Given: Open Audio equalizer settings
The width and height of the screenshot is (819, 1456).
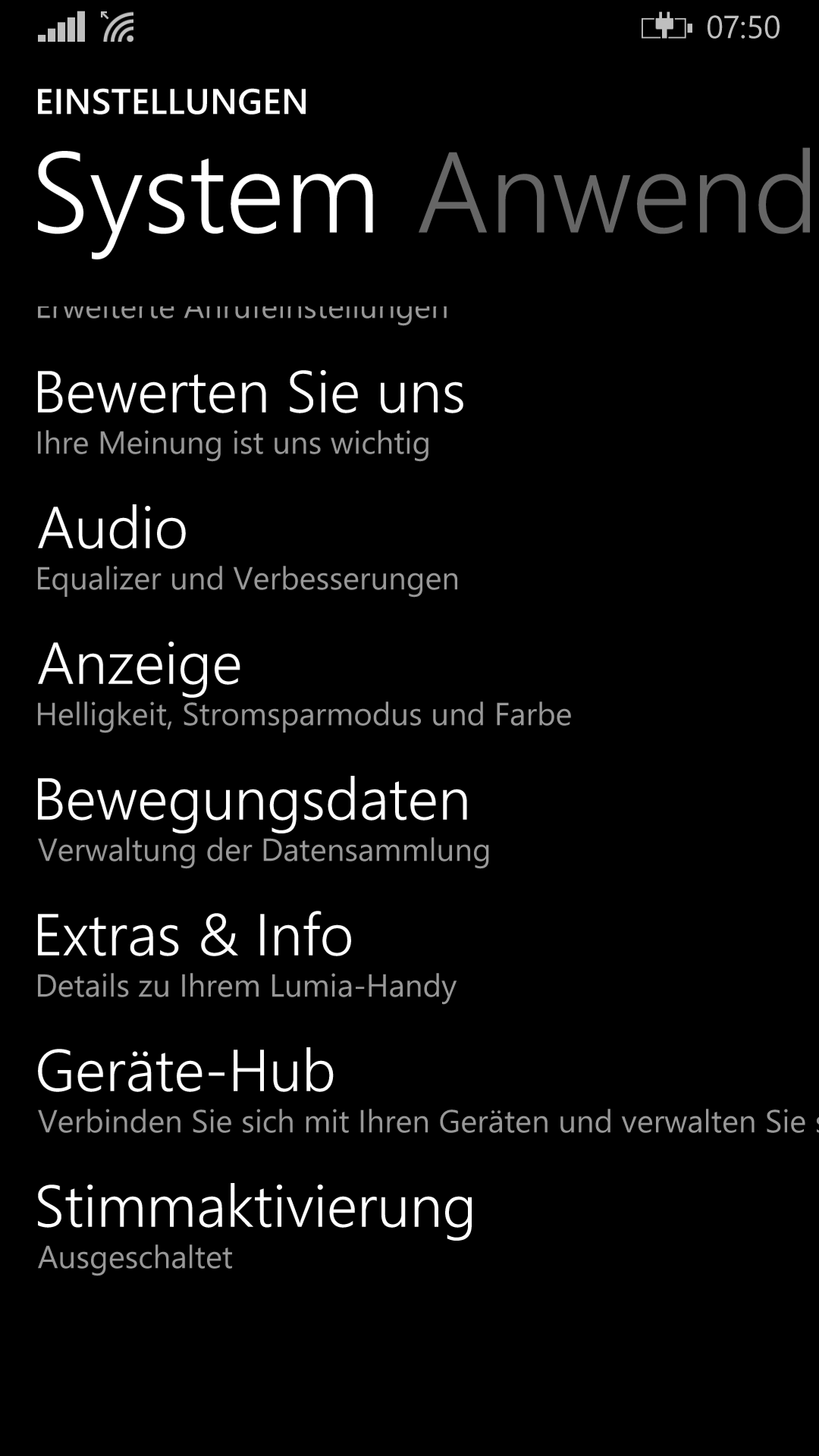Looking at the screenshot, I should pos(409,548).
